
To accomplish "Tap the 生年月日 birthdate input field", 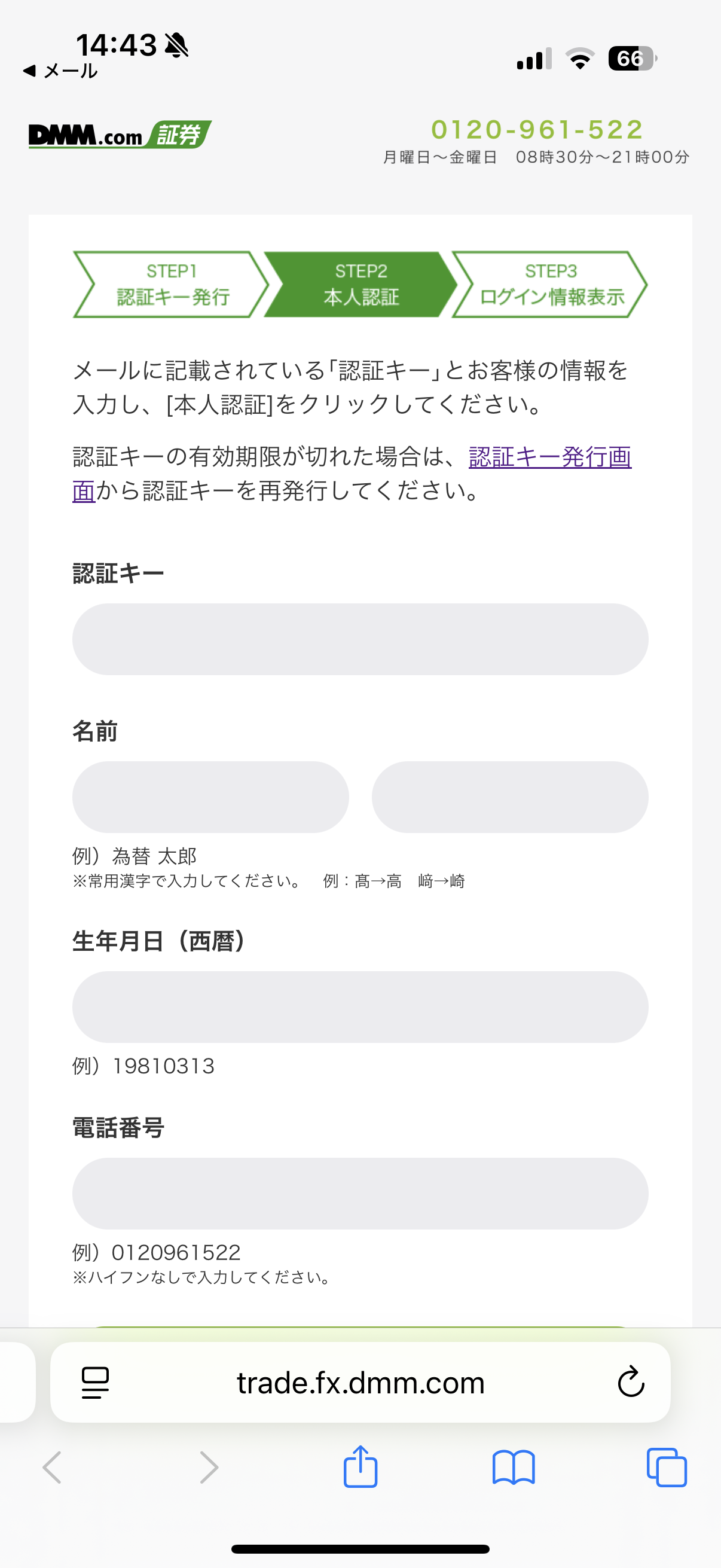I will 360,1007.
